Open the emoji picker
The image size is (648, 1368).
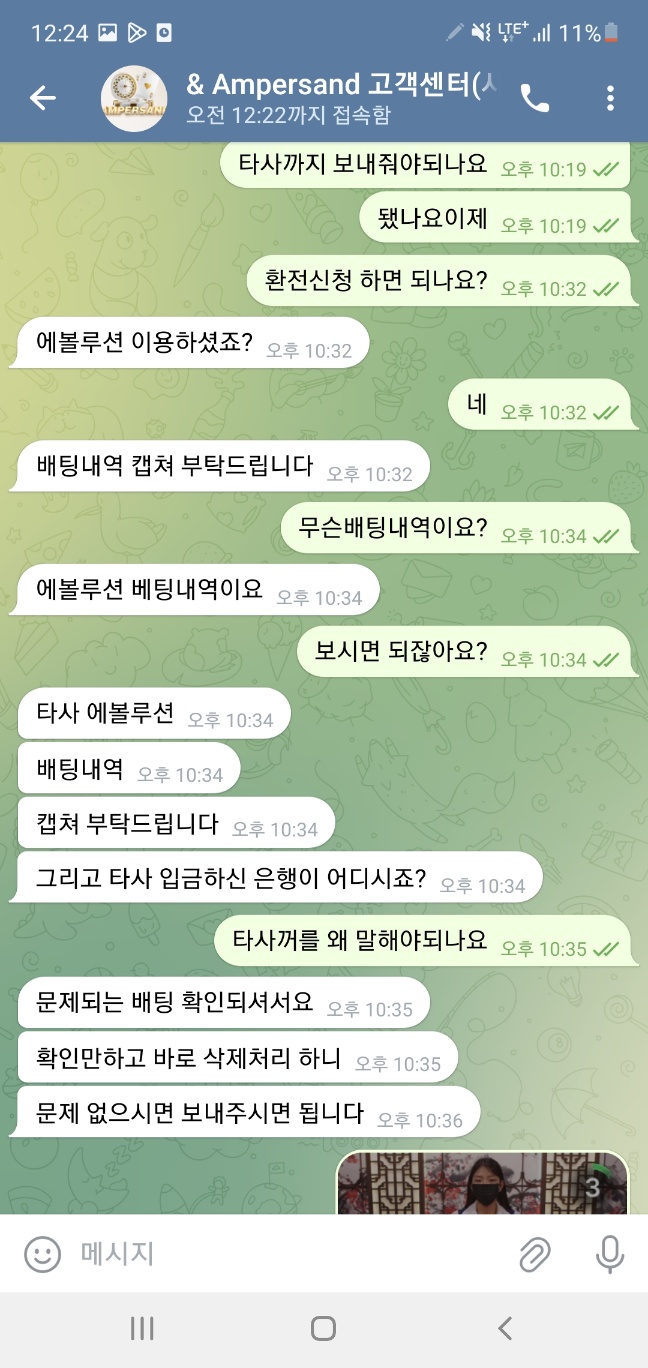coord(42,1253)
